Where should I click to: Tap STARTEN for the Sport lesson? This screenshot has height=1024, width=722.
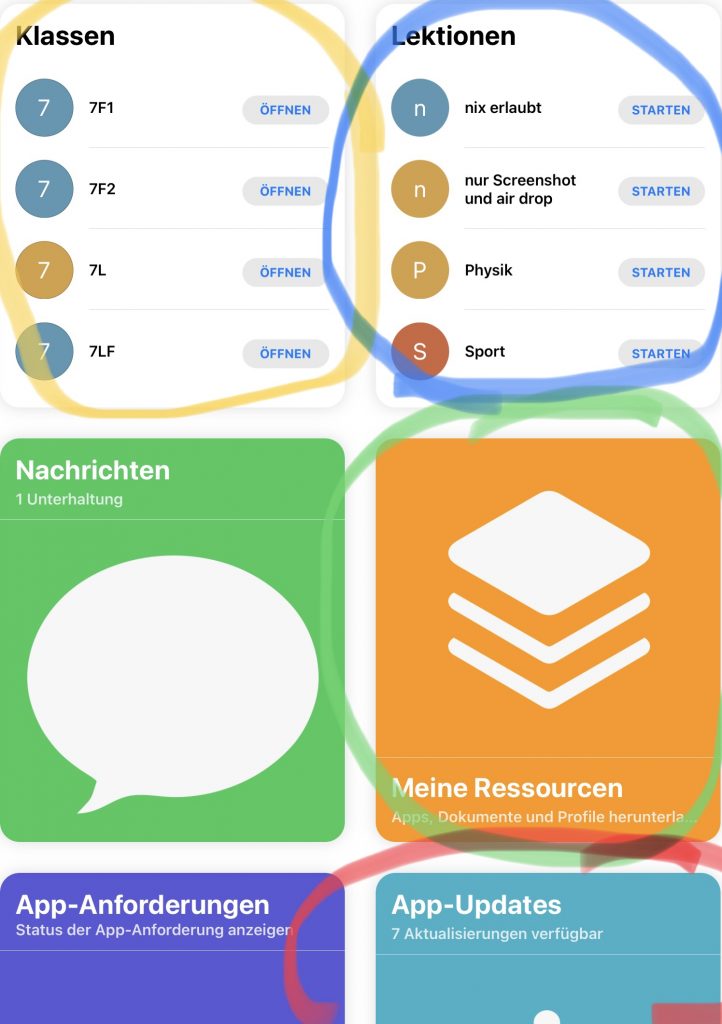[x=661, y=353]
